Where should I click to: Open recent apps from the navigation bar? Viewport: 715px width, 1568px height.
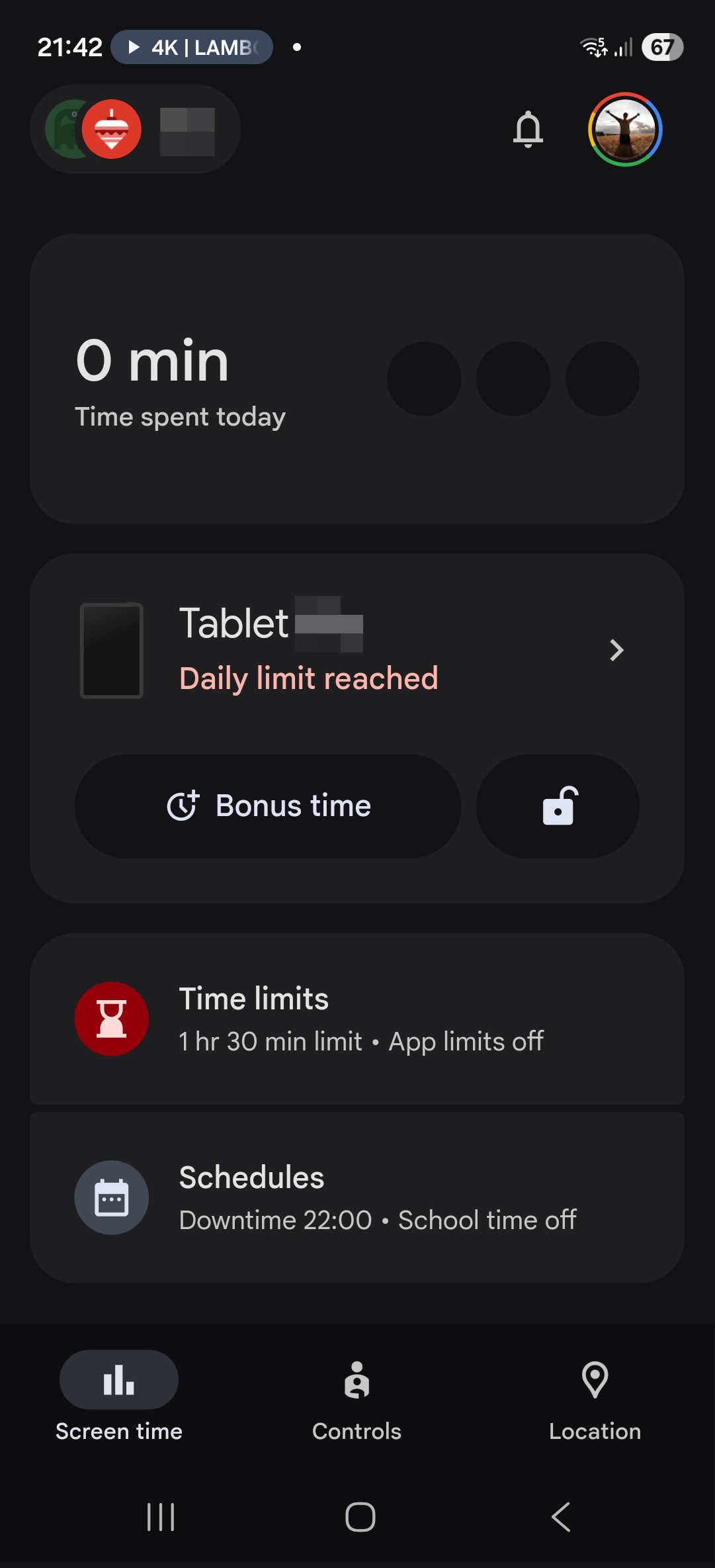coord(161,1516)
